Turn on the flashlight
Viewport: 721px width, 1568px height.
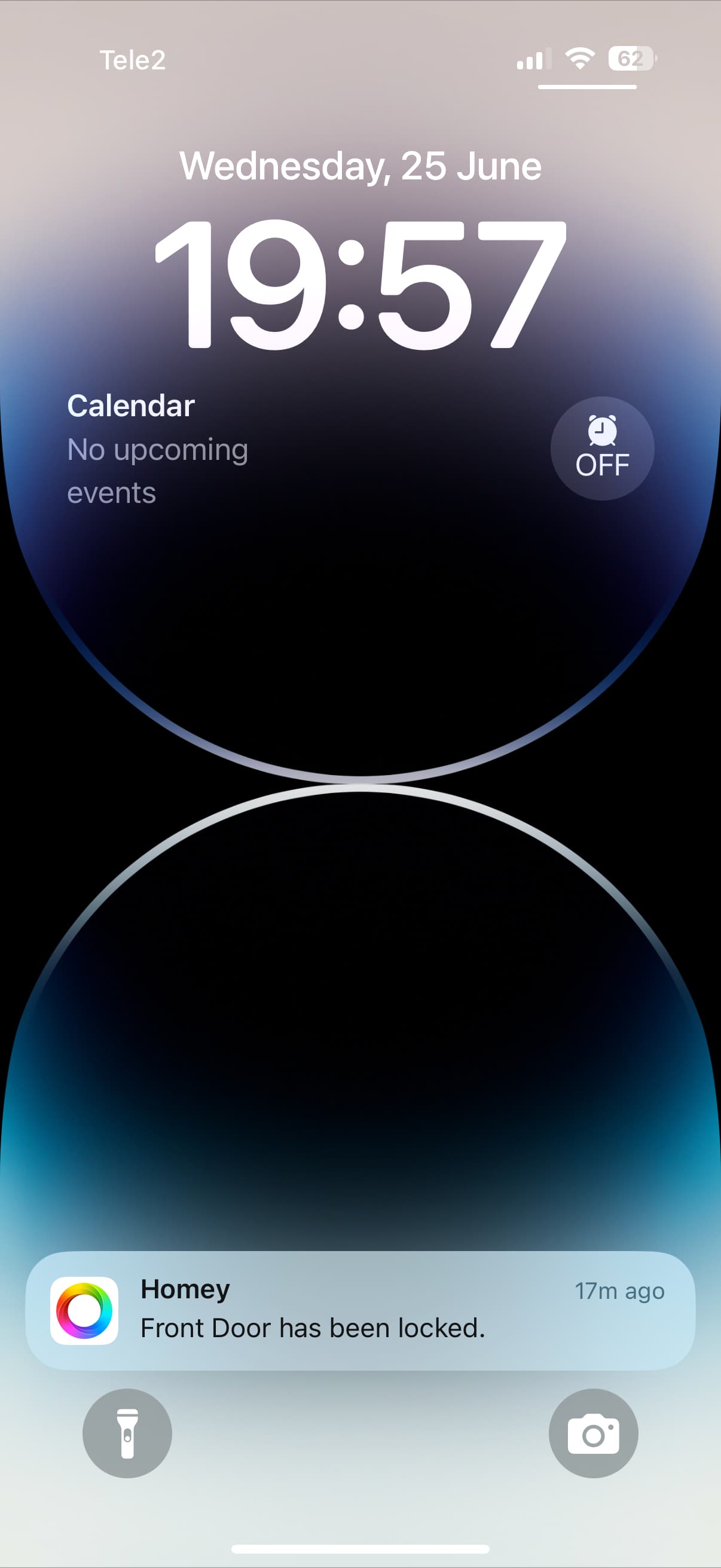127,1433
